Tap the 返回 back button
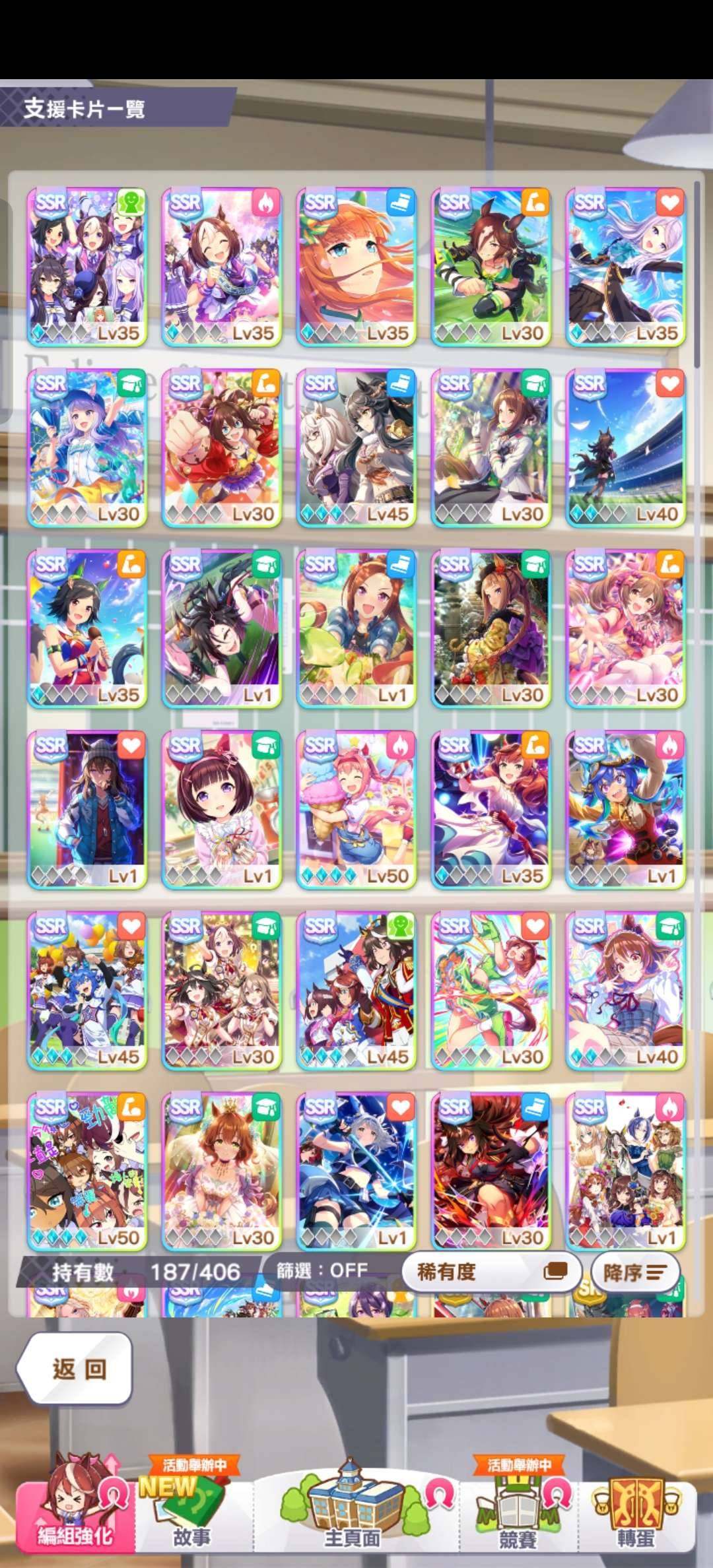 click(x=75, y=1369)
